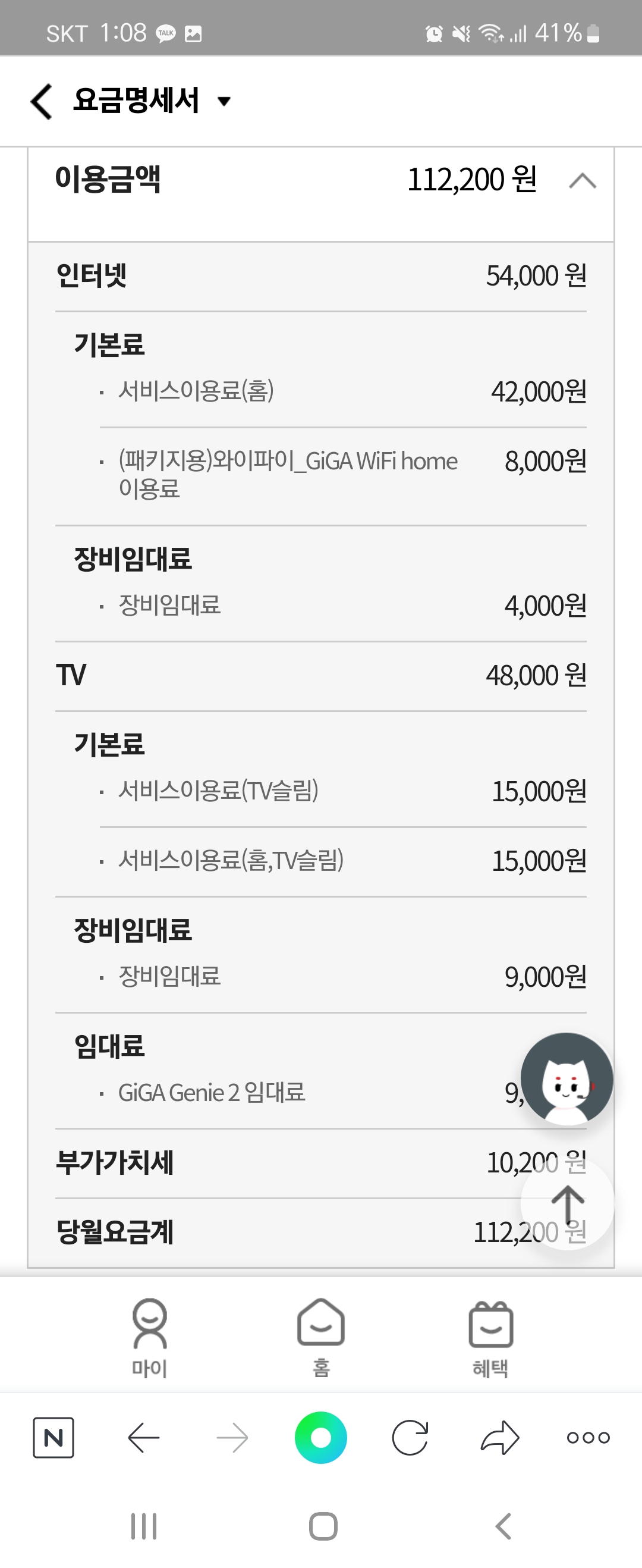Jump back to top of page
This screenshot has height=1568, width=642.
pos(567,1204)
